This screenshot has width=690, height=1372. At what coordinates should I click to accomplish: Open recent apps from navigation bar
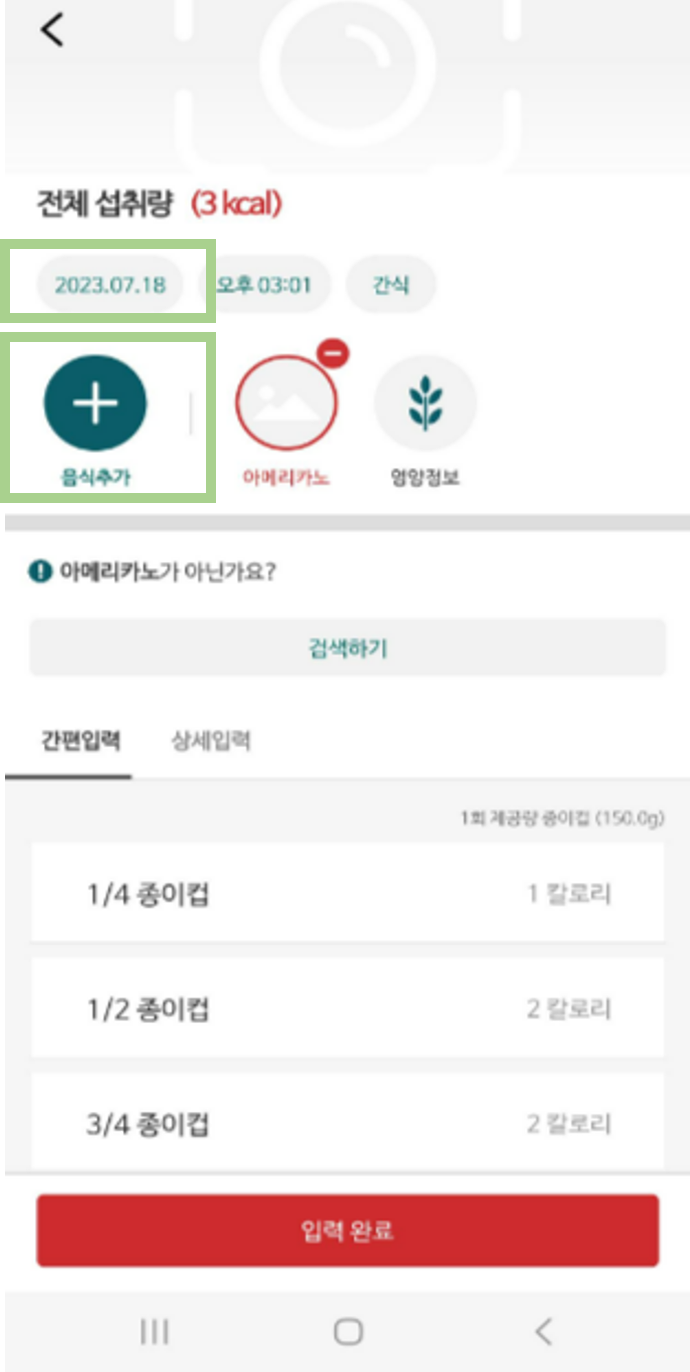[x=154, y=1331]
